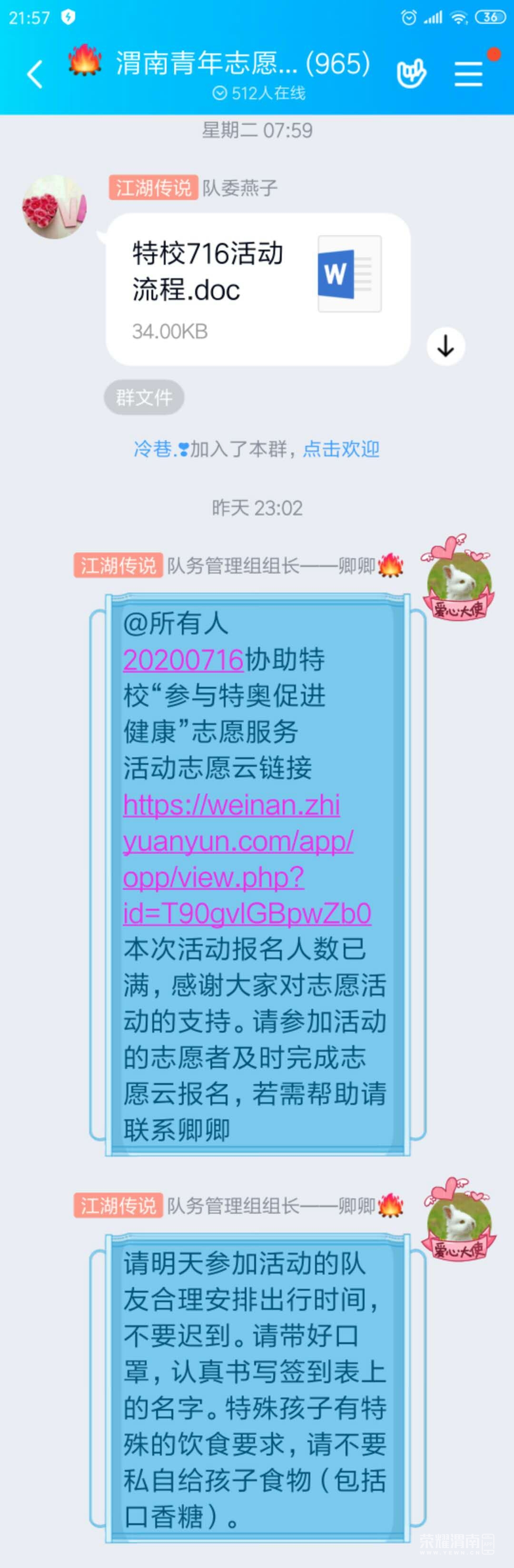Open the file 特校716活动流程.doc
Screen dimensions: 514x1568
pyautogui.click(x=257, y=289)
